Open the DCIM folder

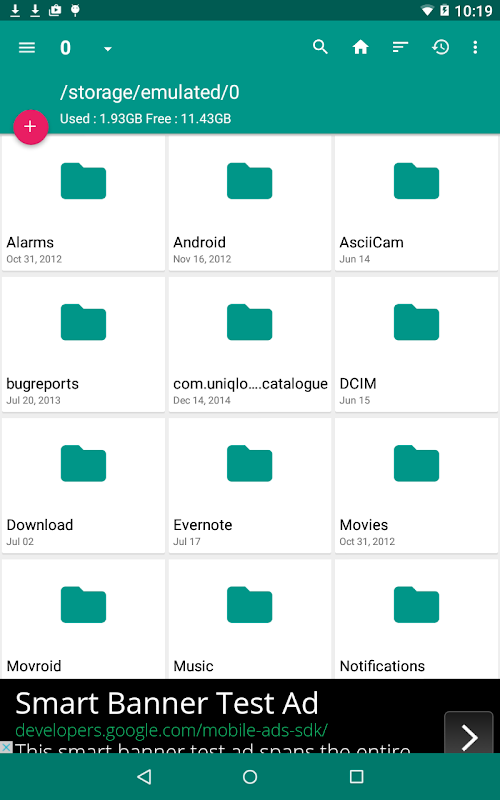click(416, 344)
